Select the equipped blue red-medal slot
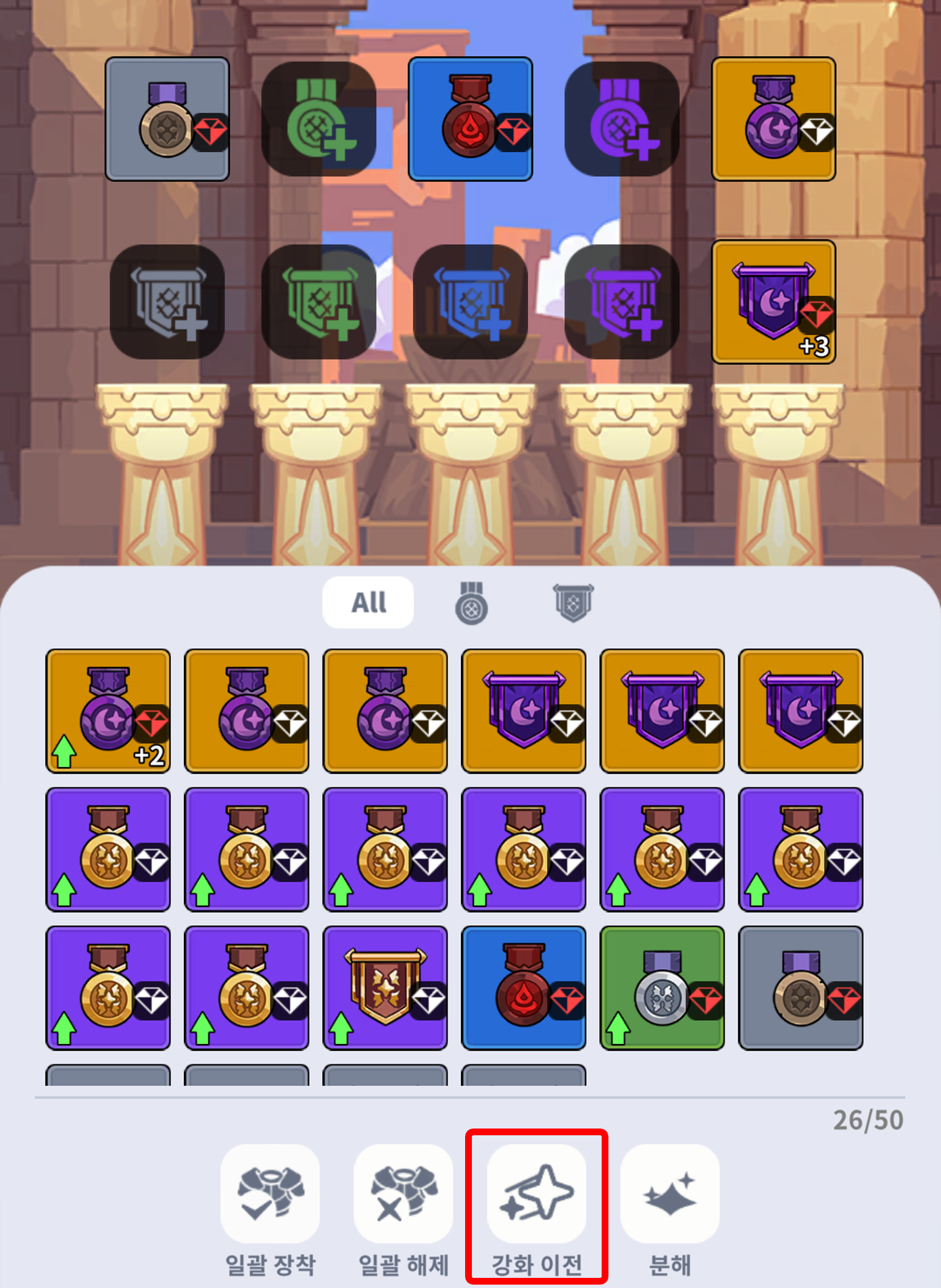 [470, 119]
